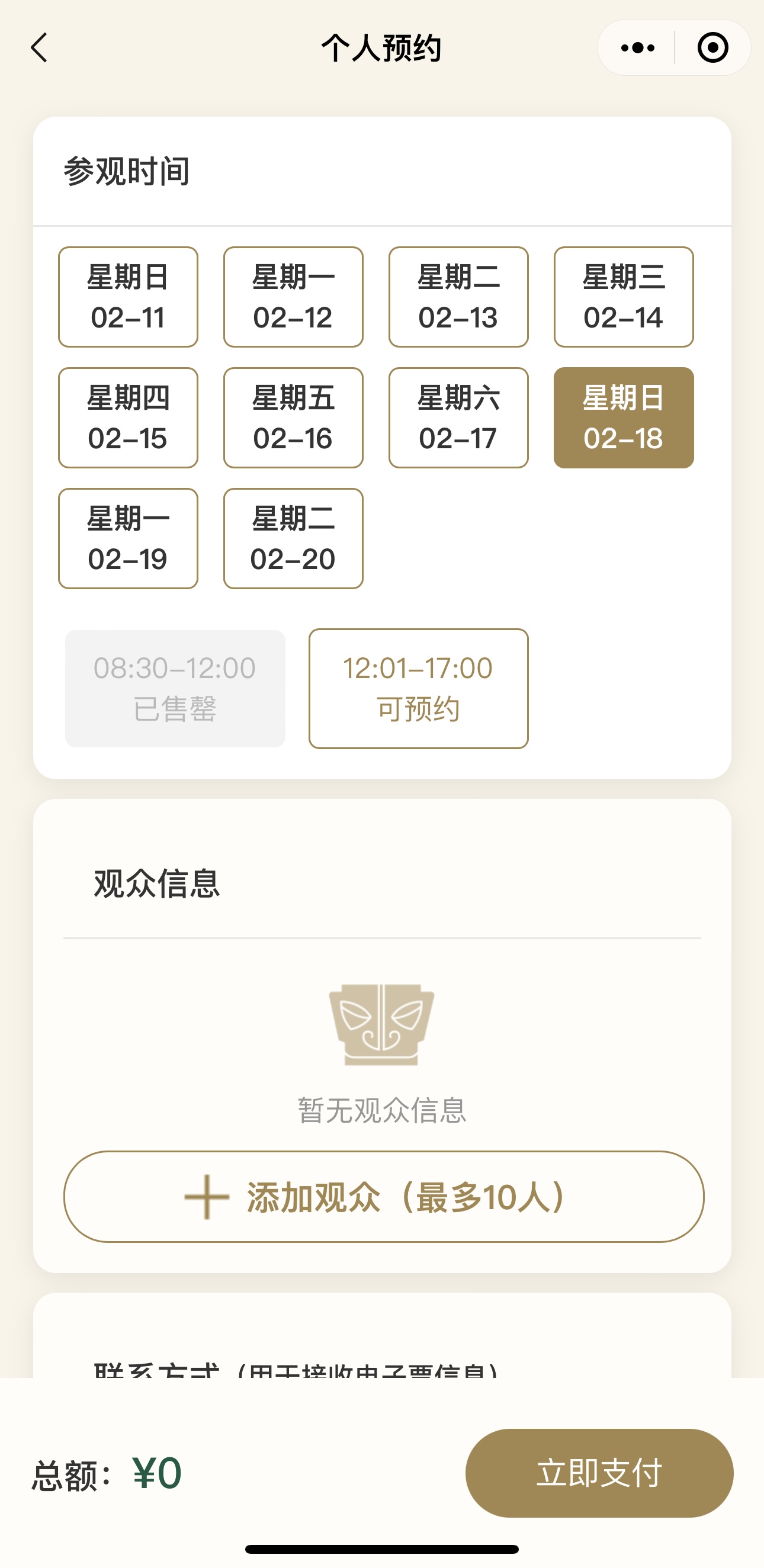Select the 12:01-17:00 可预约 time slot

pos(418,689)
